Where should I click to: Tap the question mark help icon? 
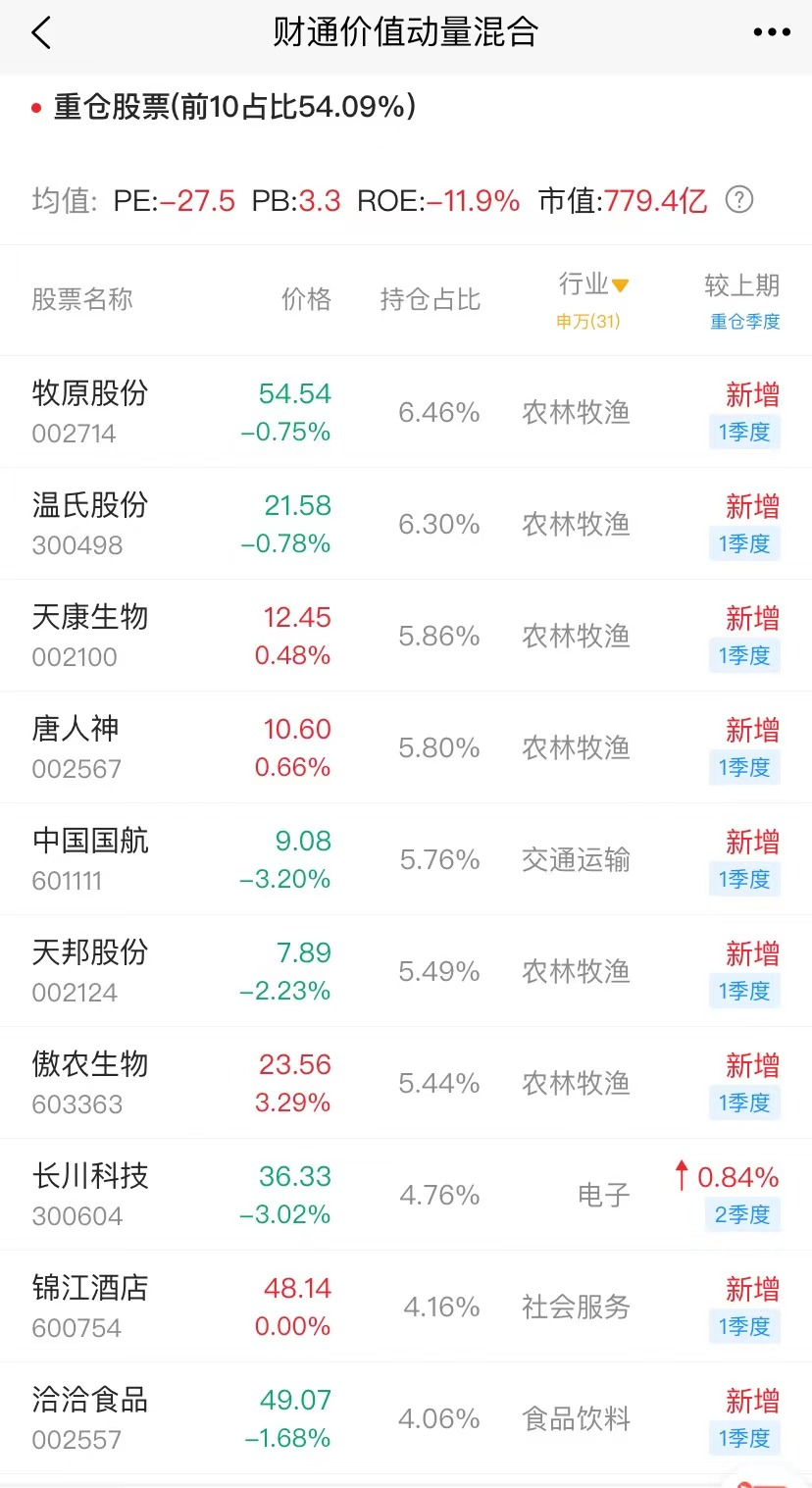point(738,200)
